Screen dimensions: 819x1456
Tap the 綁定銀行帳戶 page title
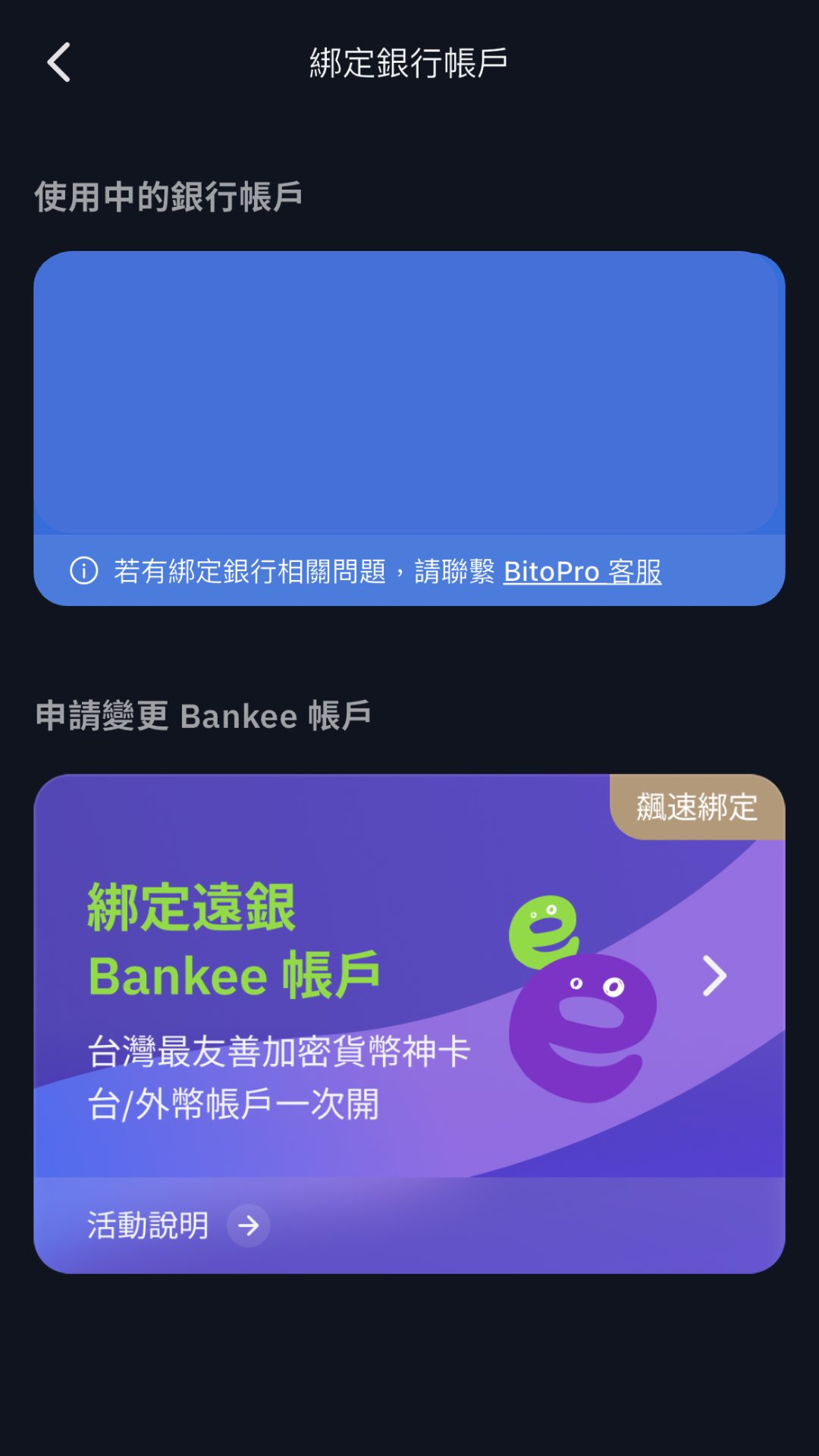[409, 64]
